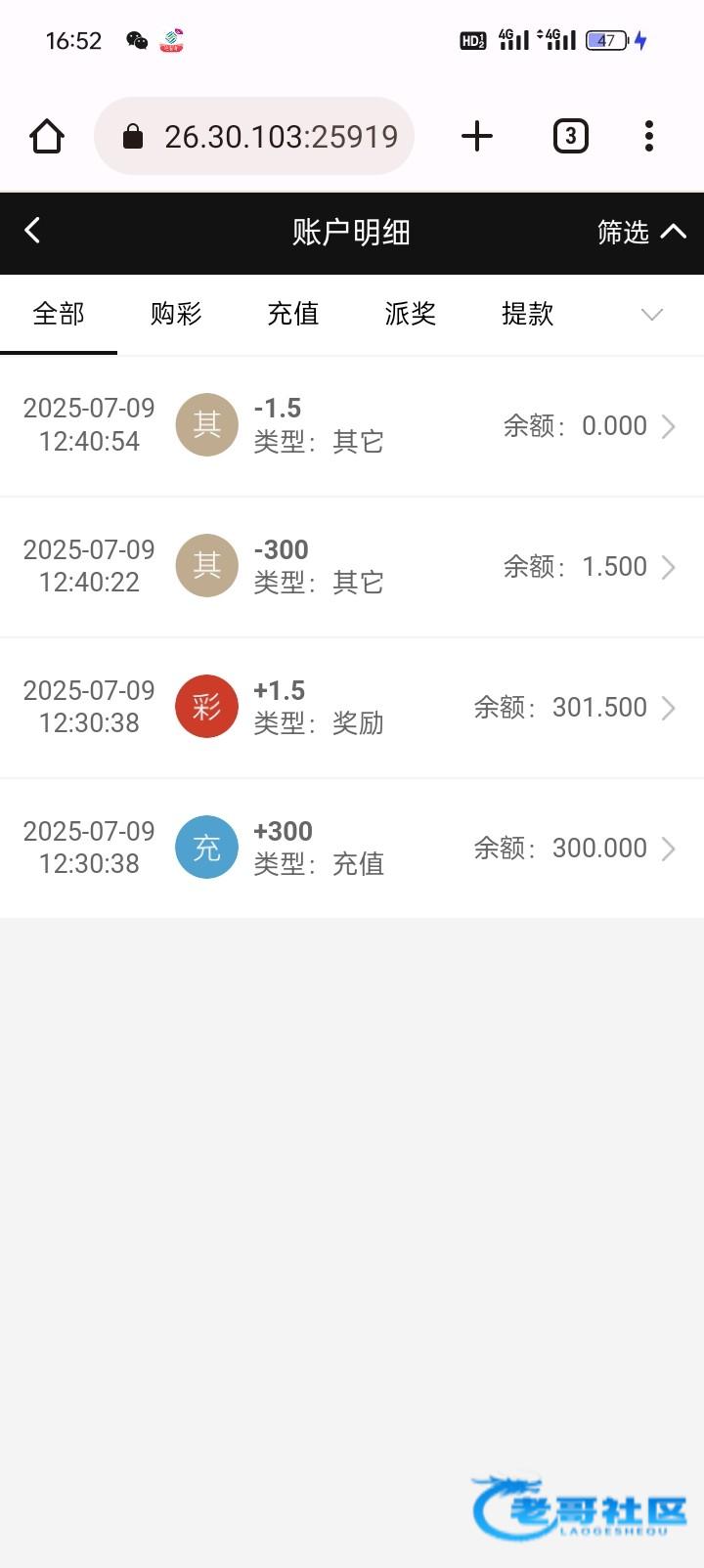Go back from 账户明细 page
Viewport: 704px width, 1568px height.
32,232
